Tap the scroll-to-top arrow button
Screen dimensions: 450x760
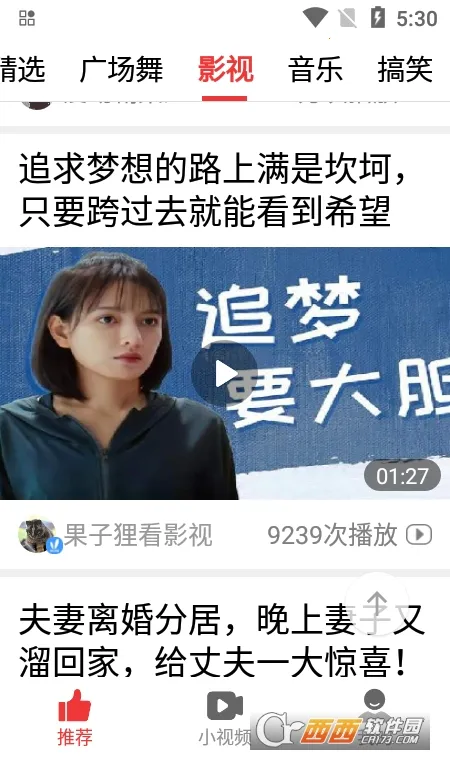[377, 604]
